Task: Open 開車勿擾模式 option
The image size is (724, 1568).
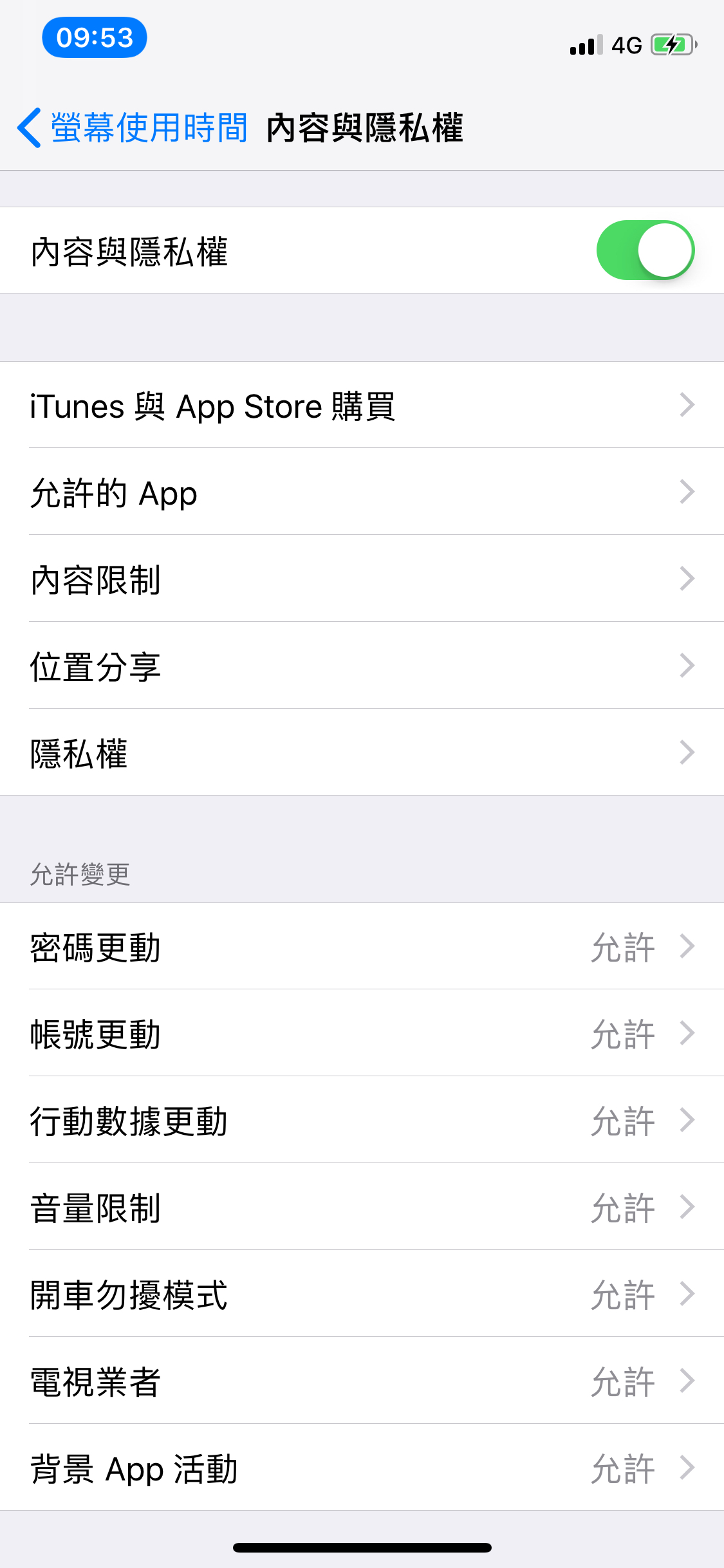Action: pos(362,1294)
